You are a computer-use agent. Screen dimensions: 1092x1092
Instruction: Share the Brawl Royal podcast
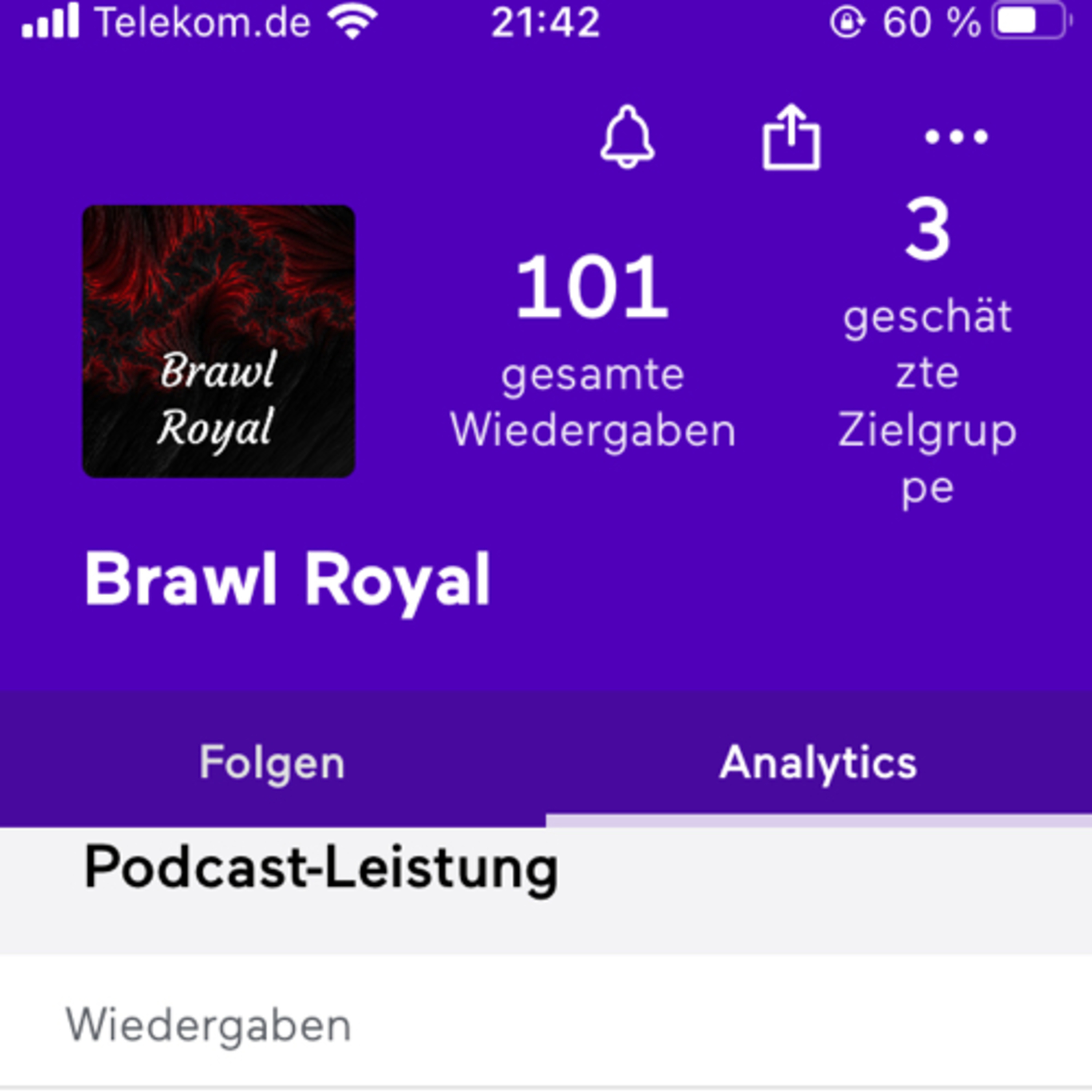pyautogui.click(x=791, y=137)
